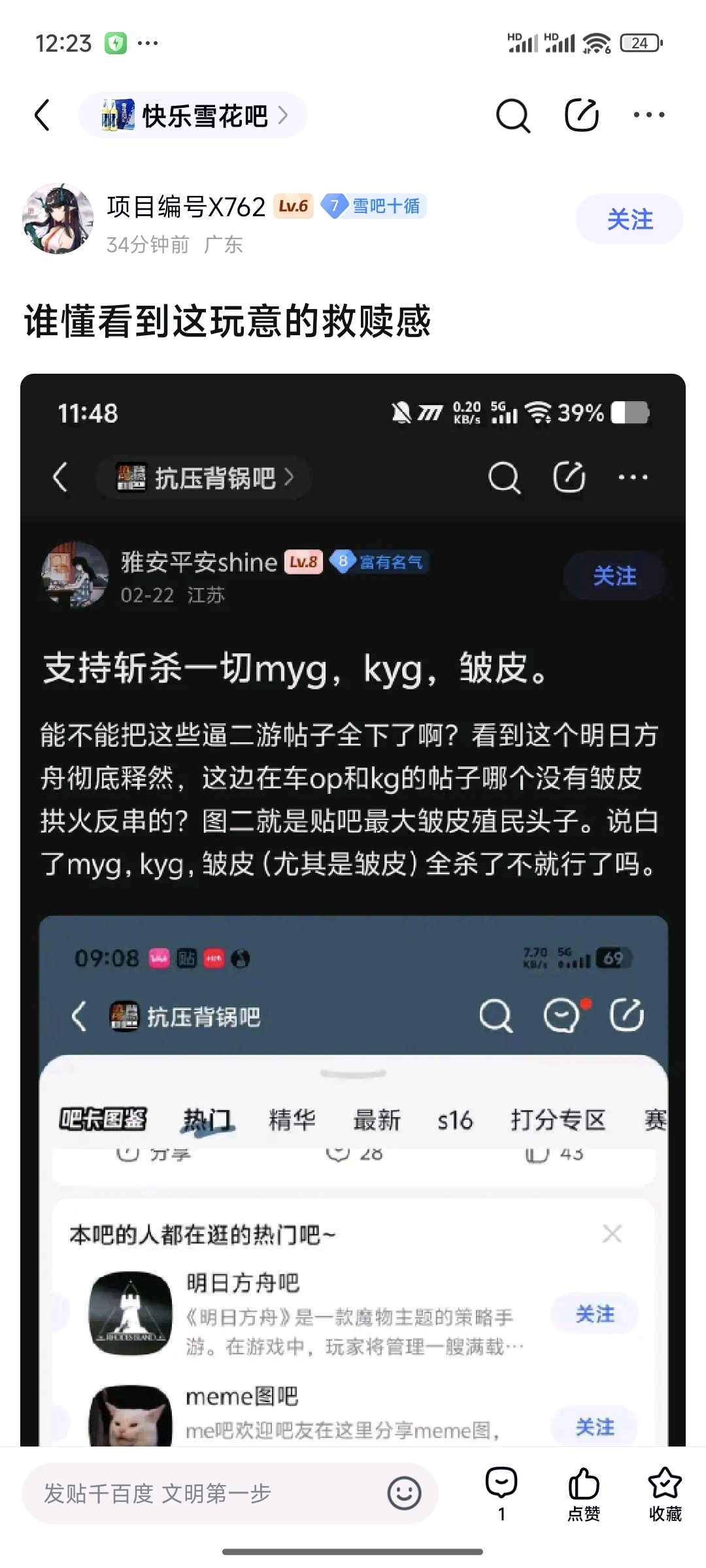Go back to the previous page
This screenshot has height=1568, width=706.
click(x=42, y=116)
